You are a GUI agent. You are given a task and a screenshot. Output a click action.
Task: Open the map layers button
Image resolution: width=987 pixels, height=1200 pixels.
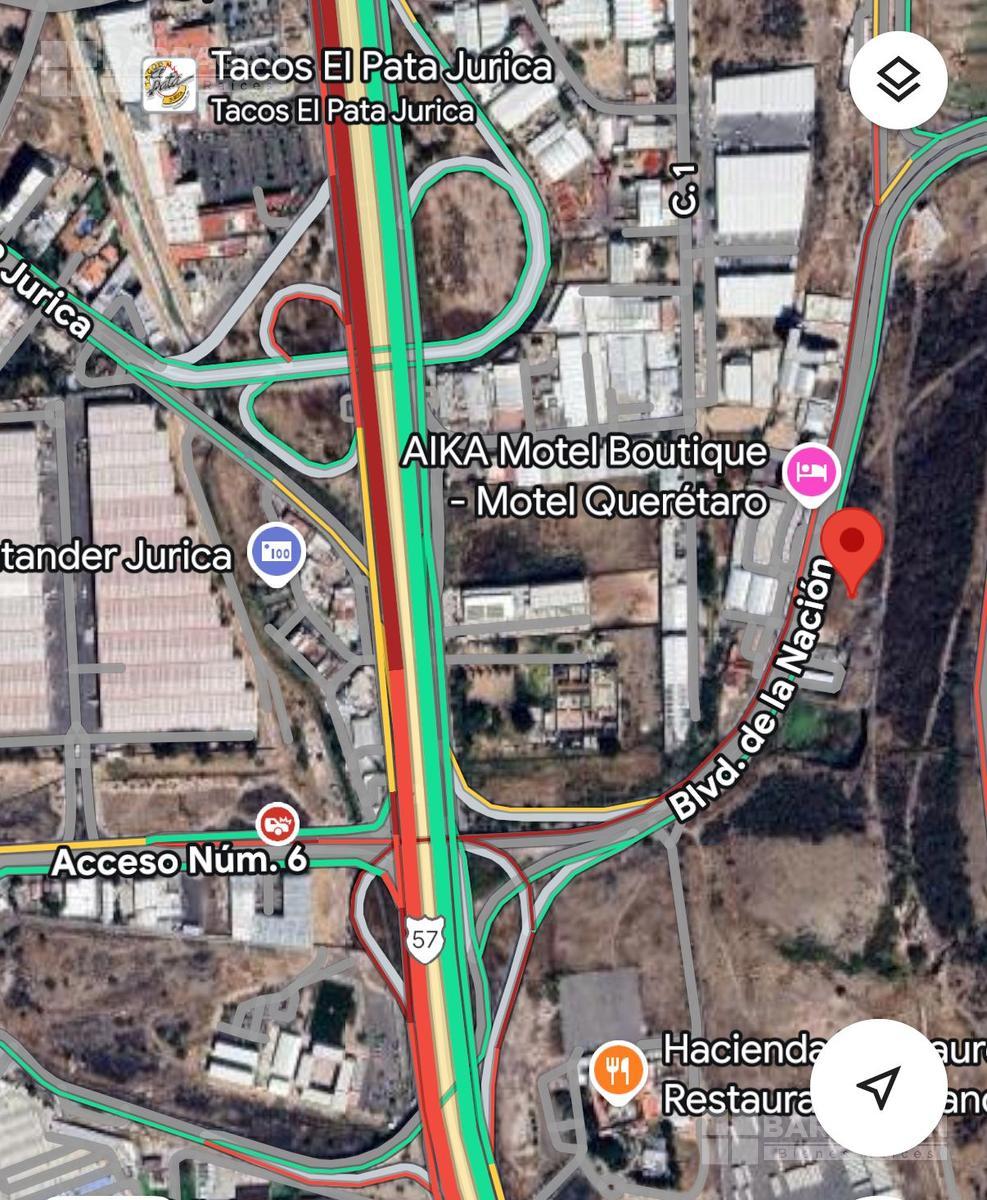898,80
